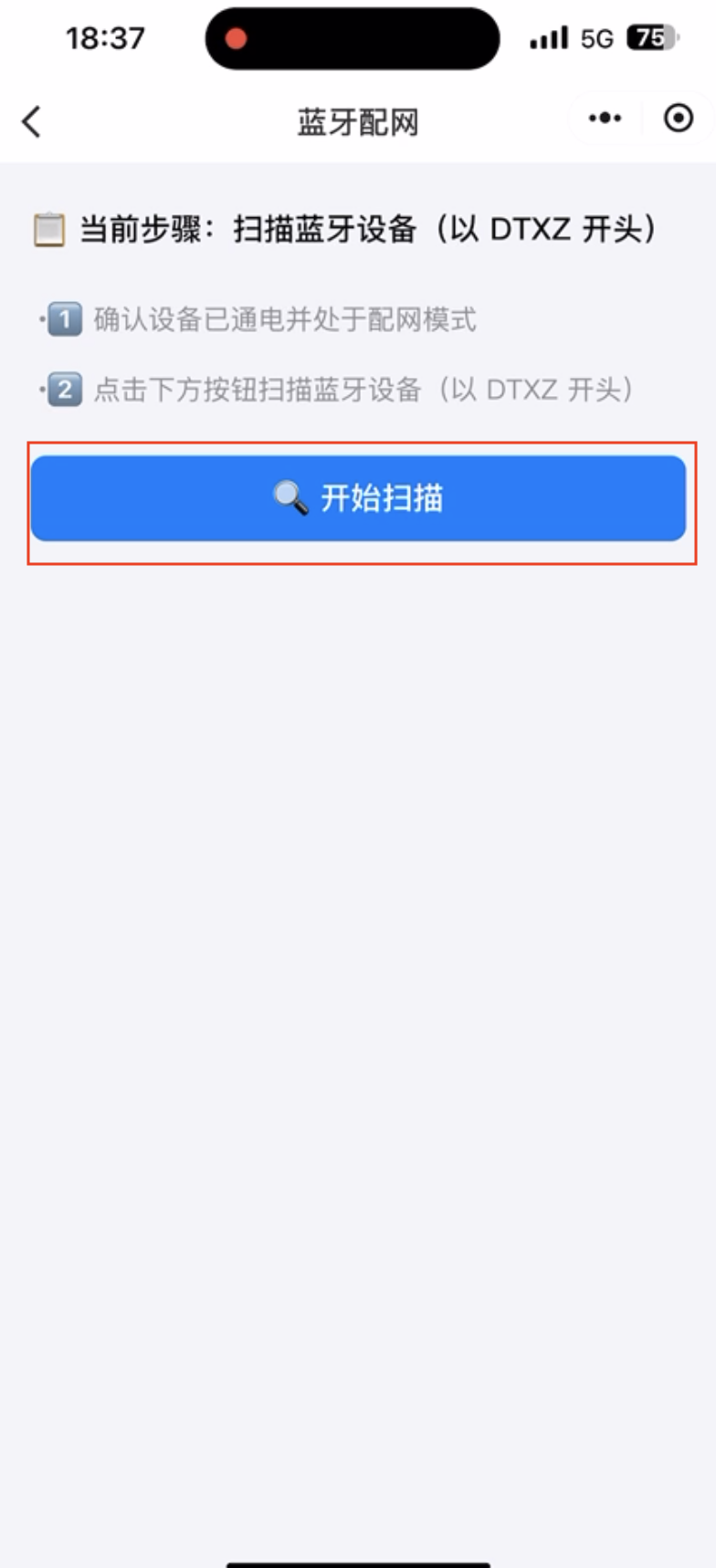Screen dimensions: 716x1568
Task: Tap the 蓝牙配网 title text
Action: click(358, 121)
